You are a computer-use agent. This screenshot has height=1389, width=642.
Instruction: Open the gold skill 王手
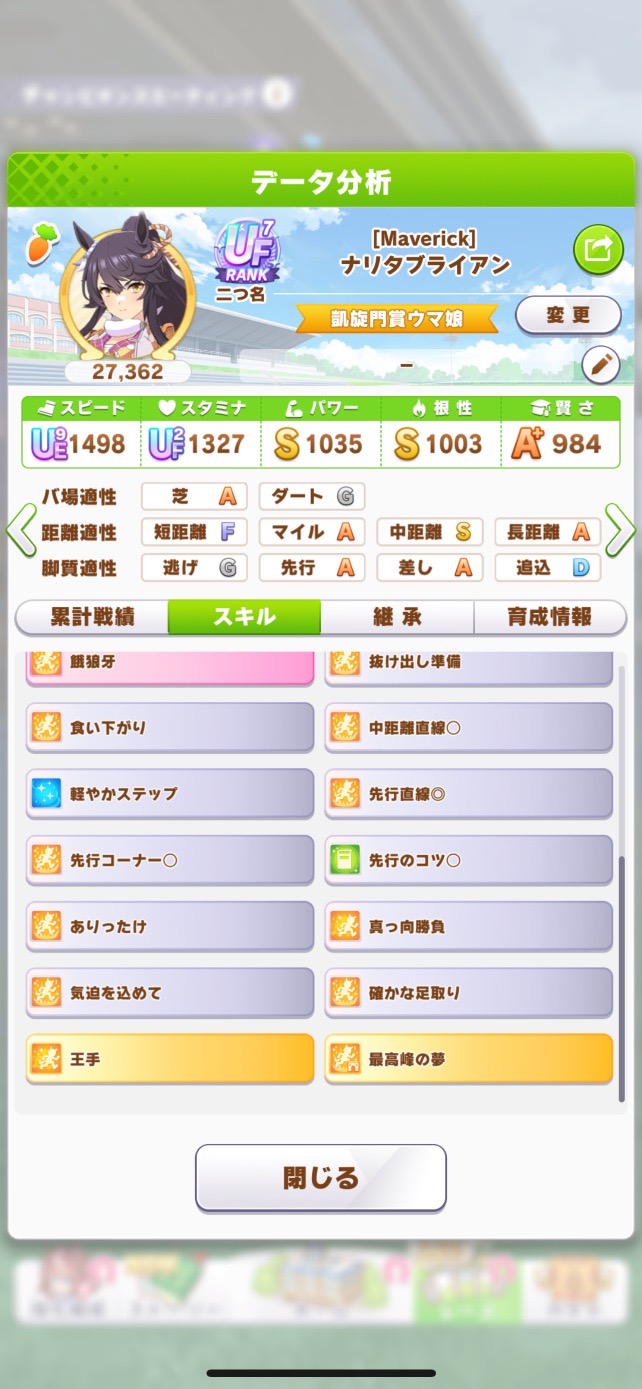coord(170,1059)
